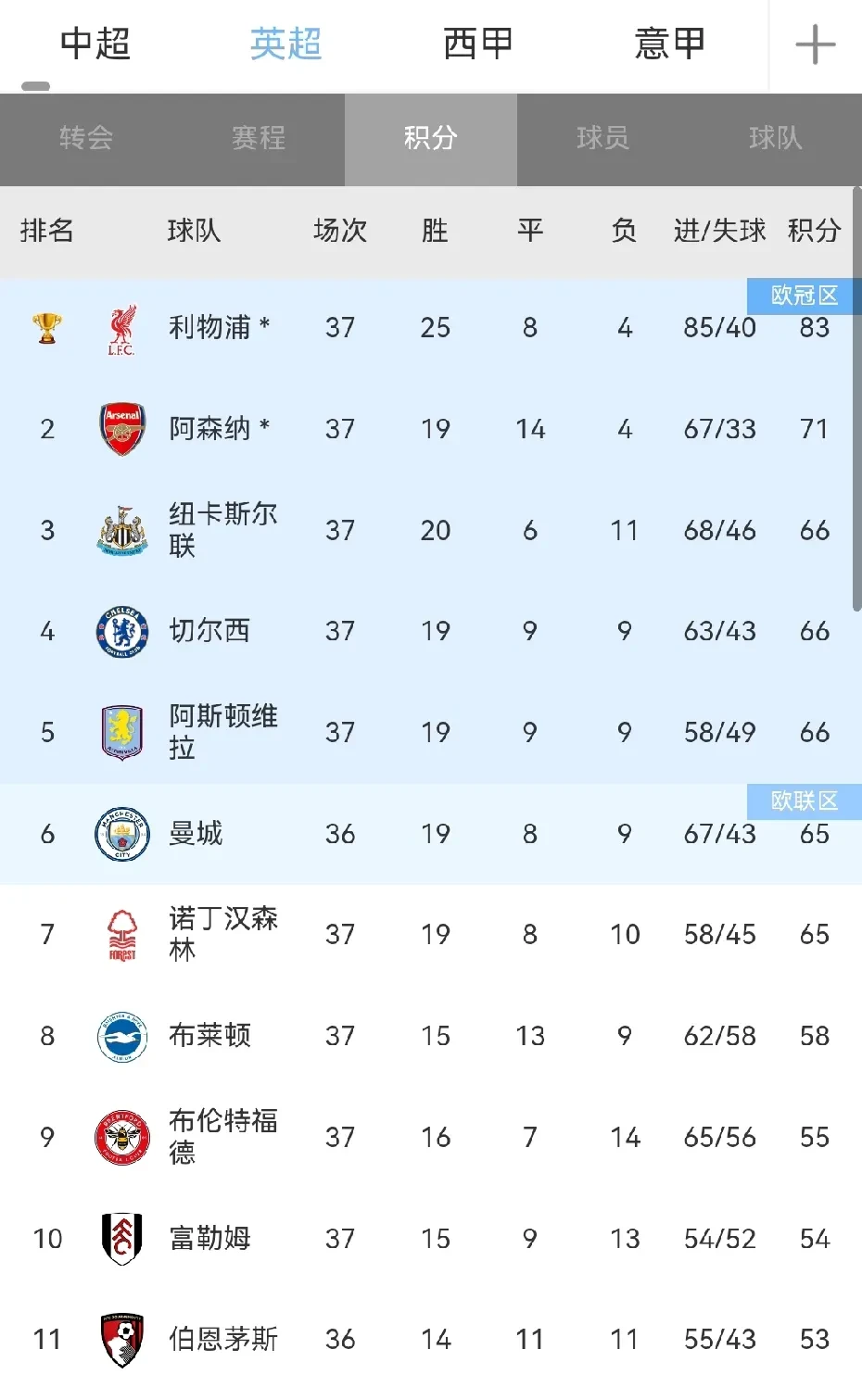Open the 转会 section

tap(86, 140)
